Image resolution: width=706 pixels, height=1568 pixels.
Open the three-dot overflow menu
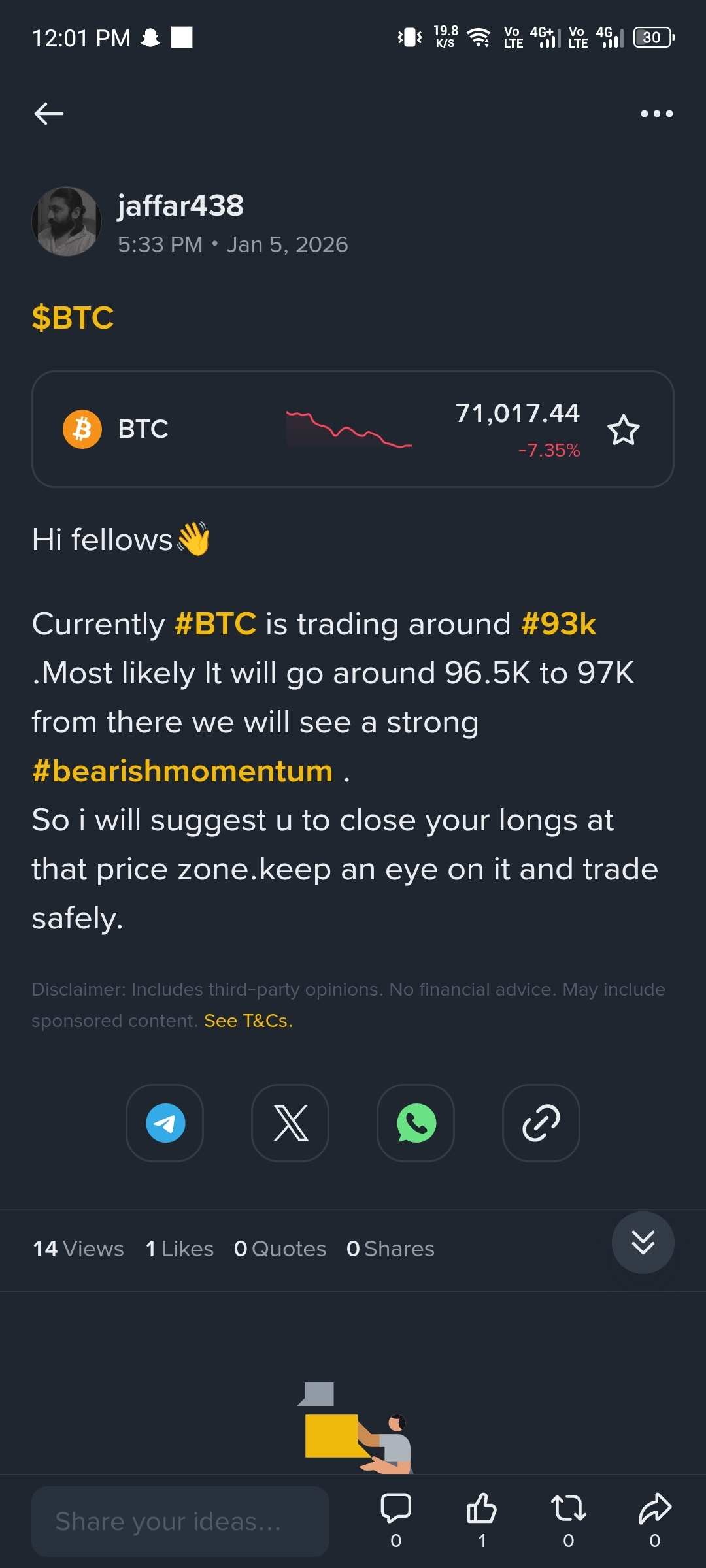pos(656,114)
